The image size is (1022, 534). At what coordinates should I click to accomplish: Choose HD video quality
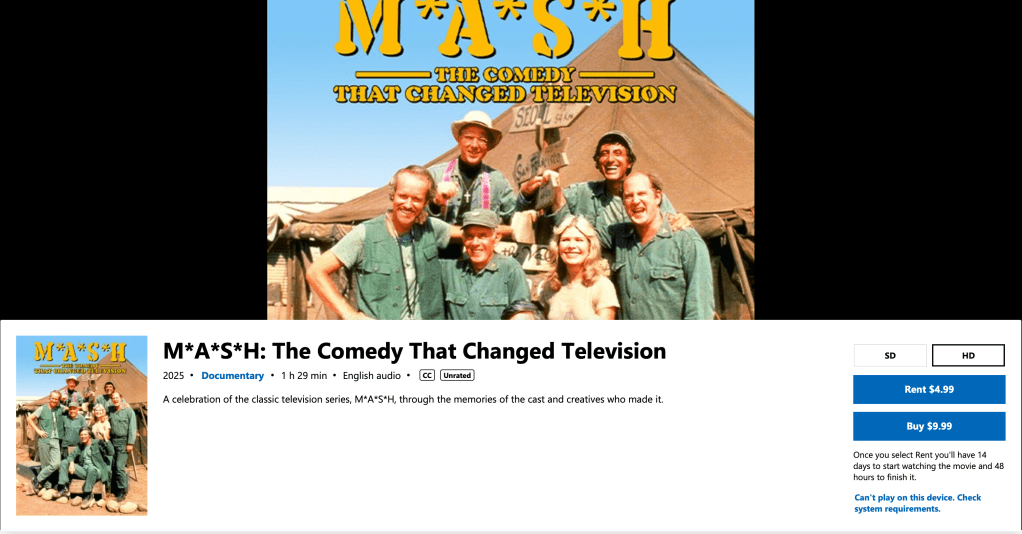point(968,356)
